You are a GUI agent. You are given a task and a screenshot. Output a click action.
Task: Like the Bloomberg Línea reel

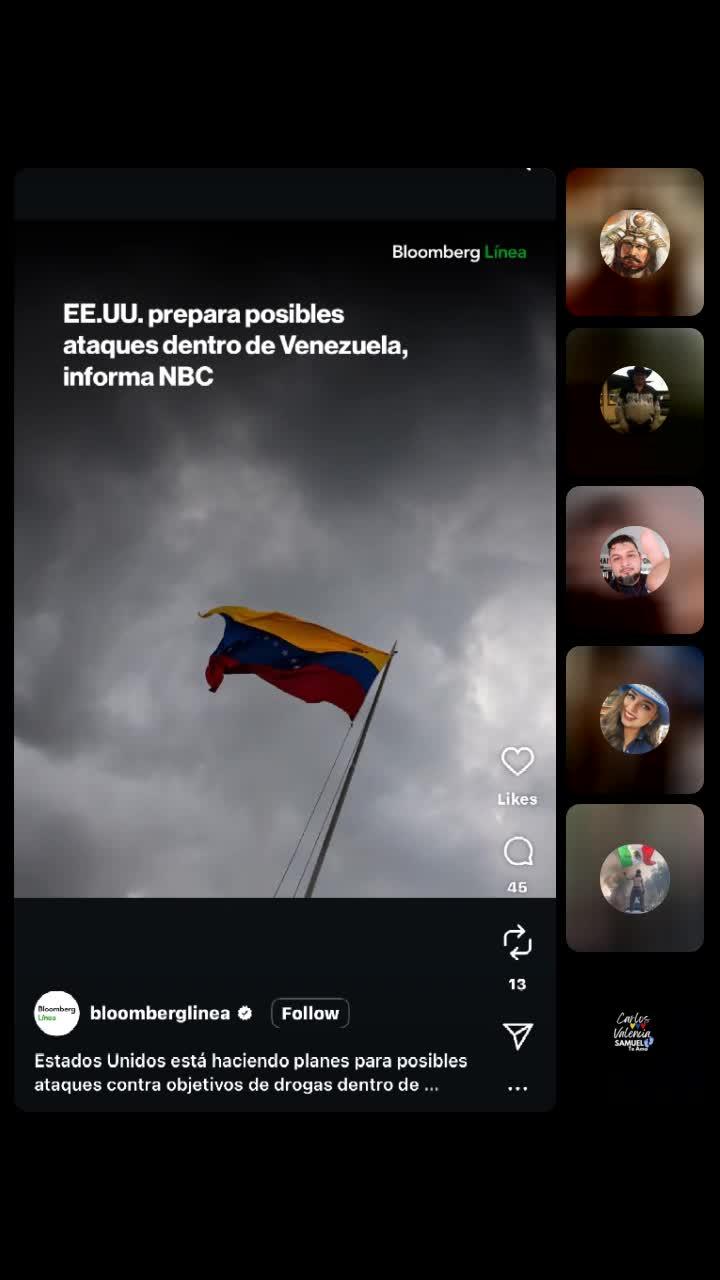(517, 762)
